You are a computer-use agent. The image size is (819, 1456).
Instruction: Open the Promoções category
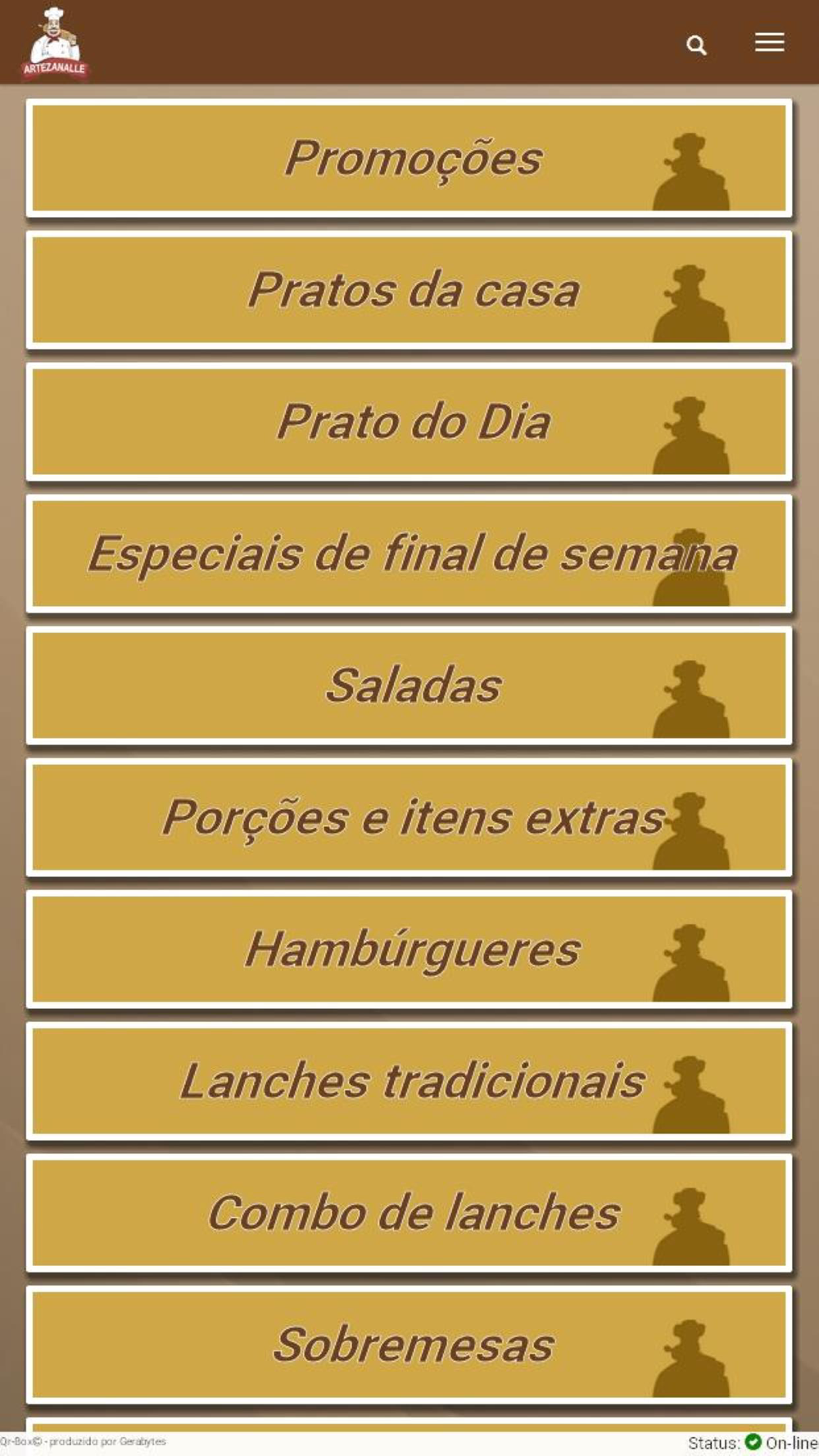tap(409, 158)
